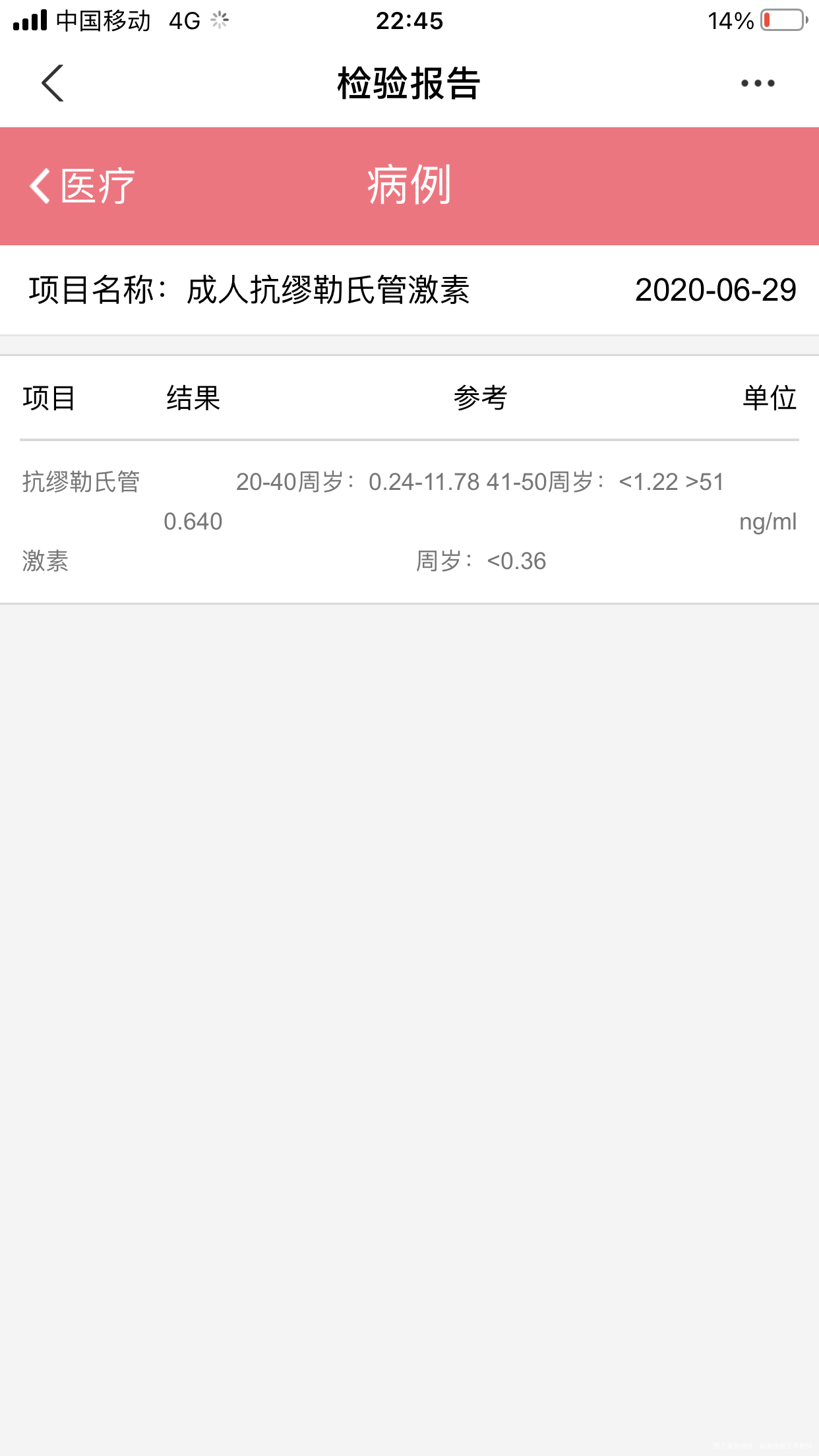Click the 单位 column header

[x=769, y=398]
